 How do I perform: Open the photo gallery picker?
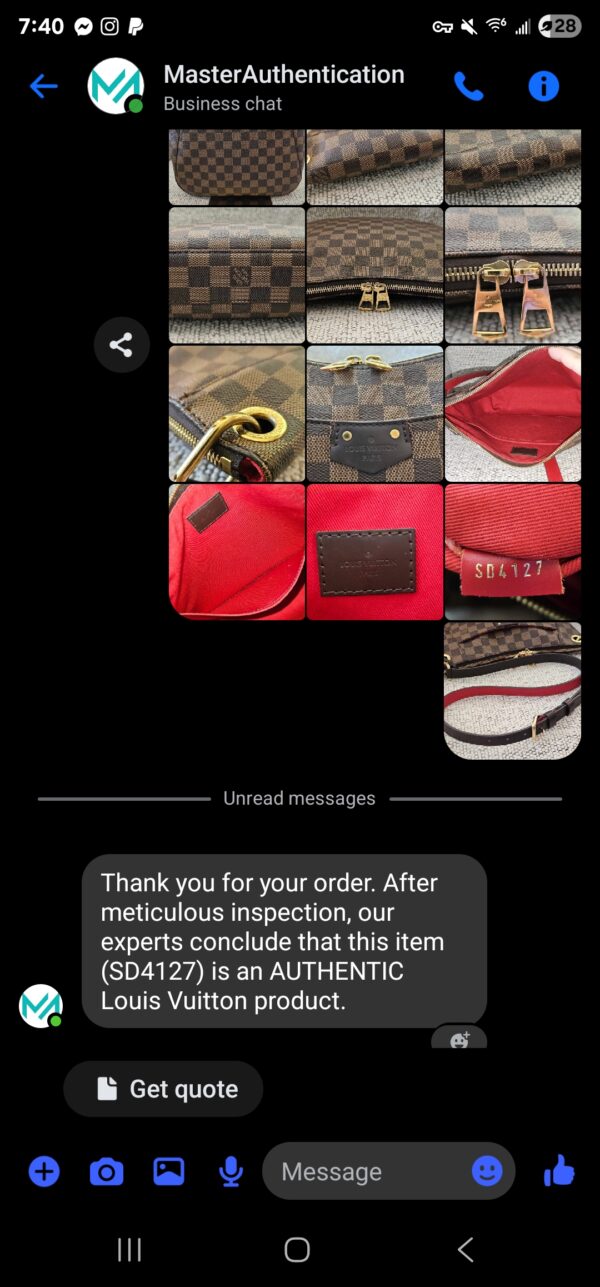[x=168, y=1171]
